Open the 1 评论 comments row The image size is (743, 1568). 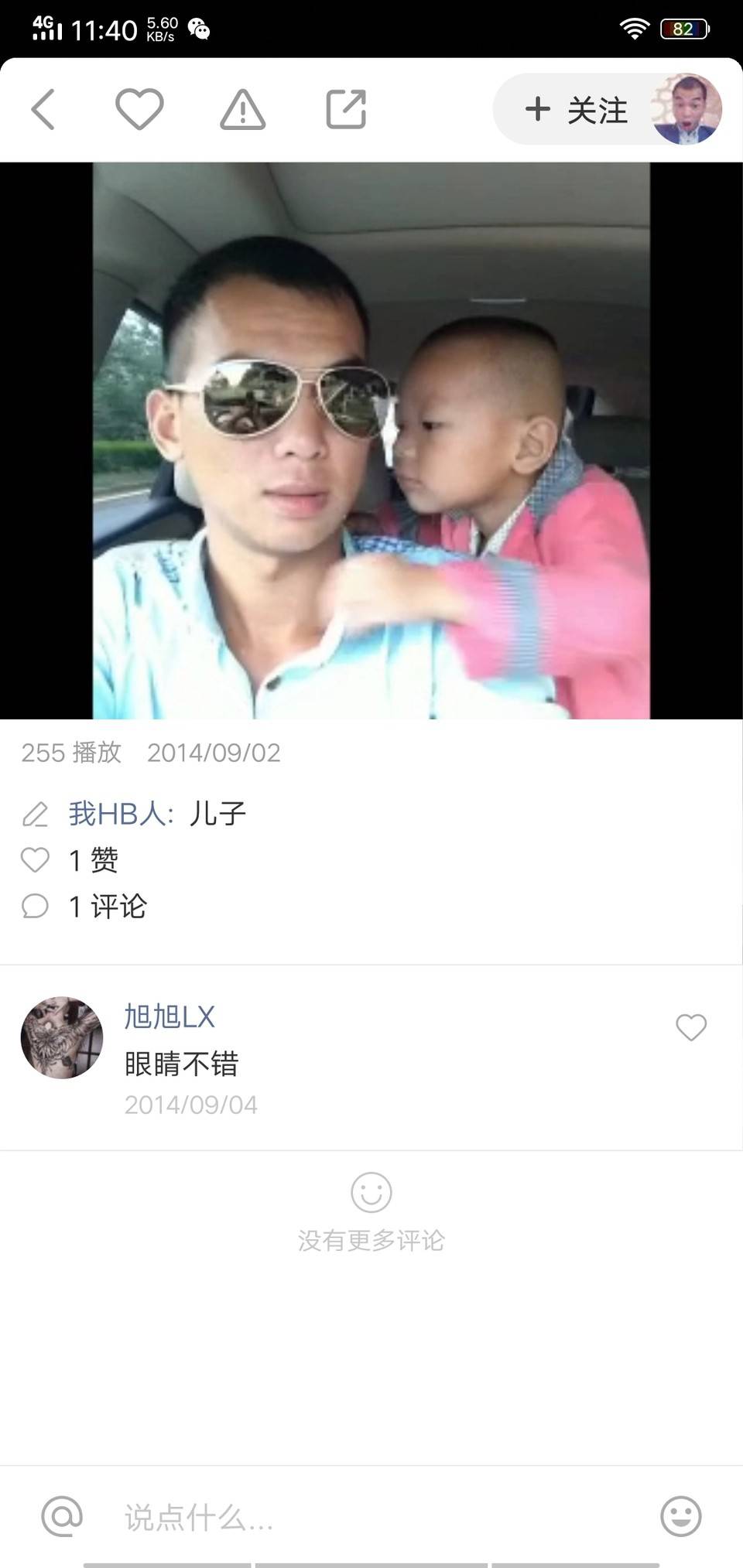[x=107, y=907]
